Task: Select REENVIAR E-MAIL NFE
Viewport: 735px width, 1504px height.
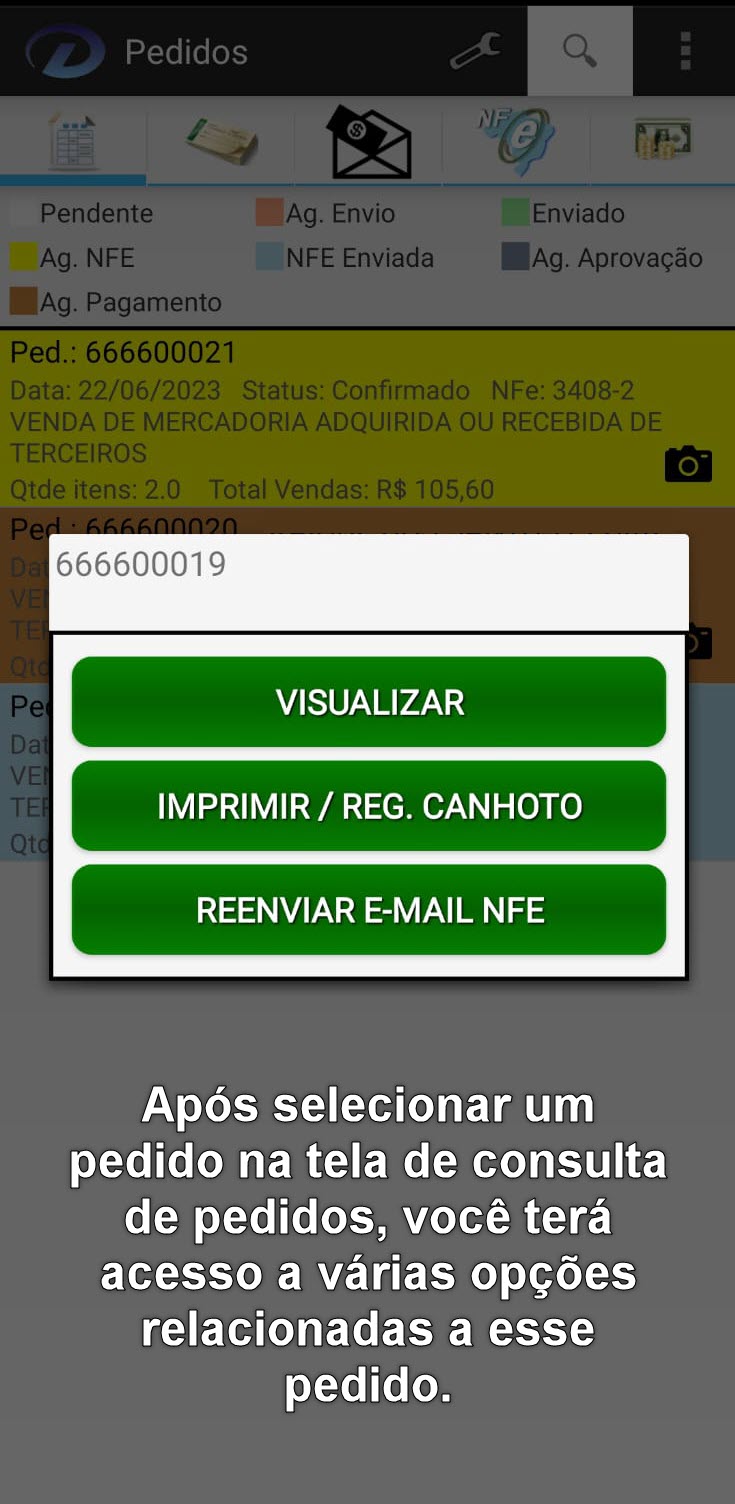Action: (368, 910)
